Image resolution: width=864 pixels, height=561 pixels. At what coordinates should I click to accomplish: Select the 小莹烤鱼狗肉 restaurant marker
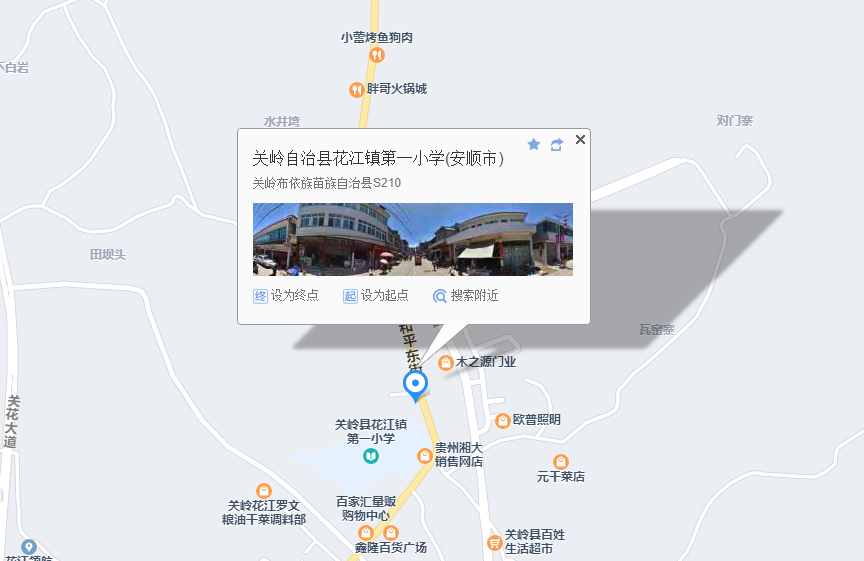tap(376, 55)
